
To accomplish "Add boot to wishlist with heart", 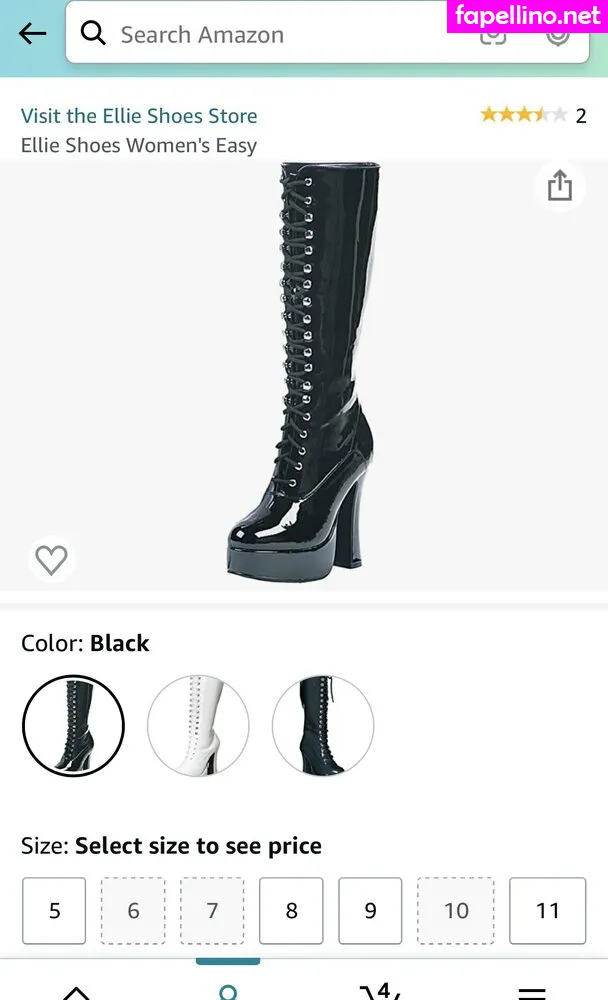I will click(x=51, y=560).
